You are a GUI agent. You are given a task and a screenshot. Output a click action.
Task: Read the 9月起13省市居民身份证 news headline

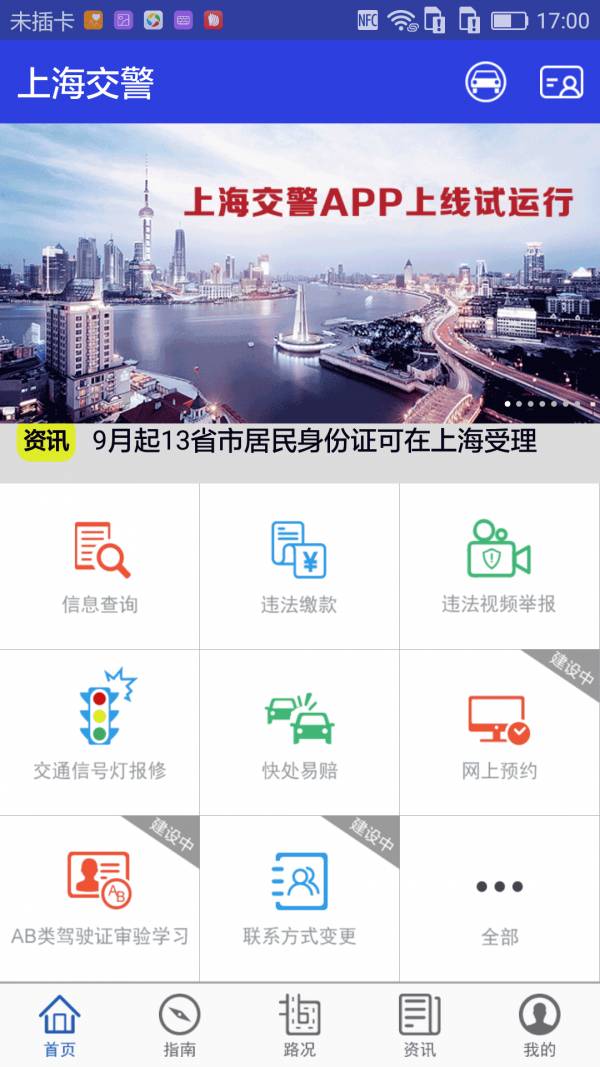[314, 441]
